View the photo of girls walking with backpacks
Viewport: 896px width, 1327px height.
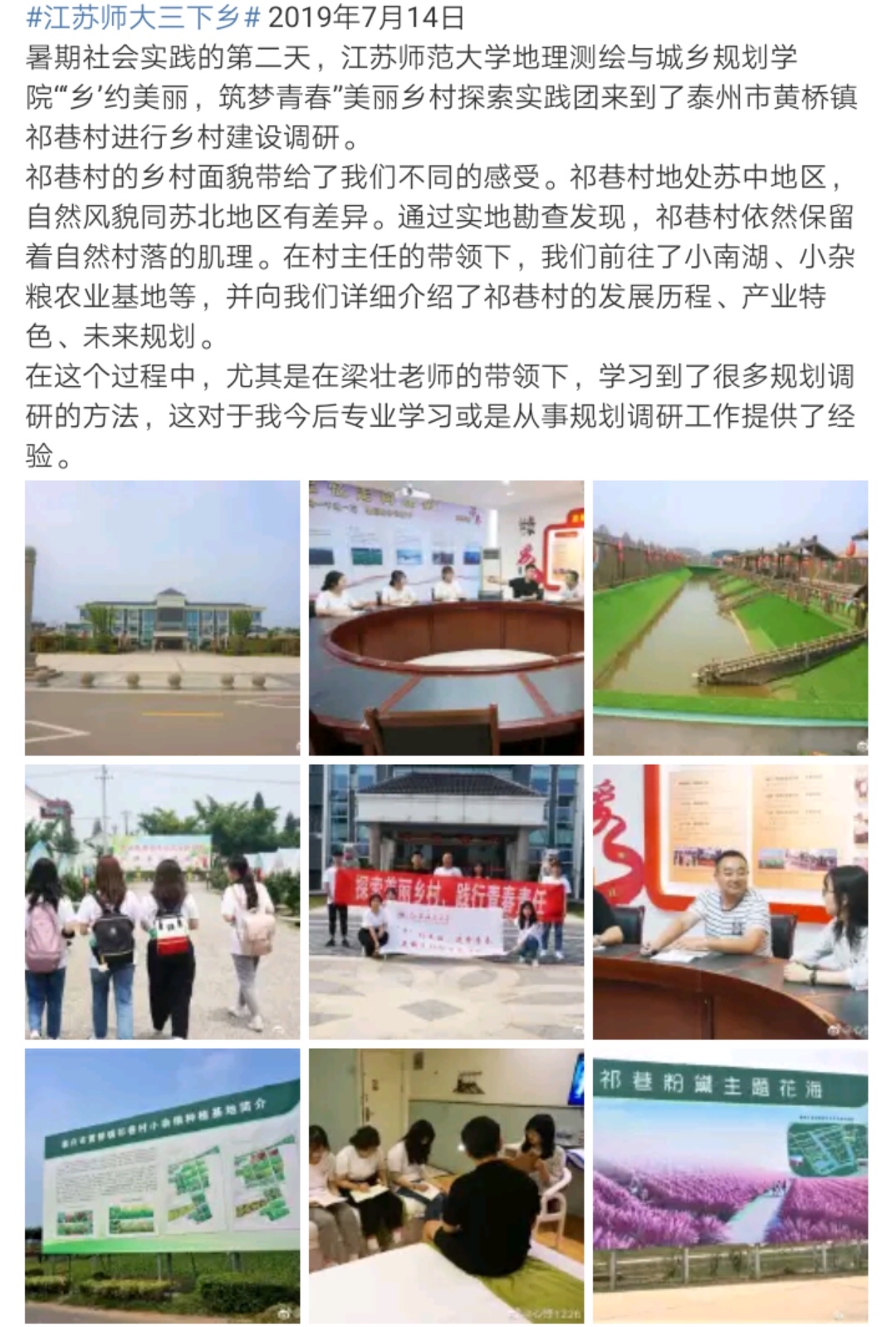click(x=162, y=902)
